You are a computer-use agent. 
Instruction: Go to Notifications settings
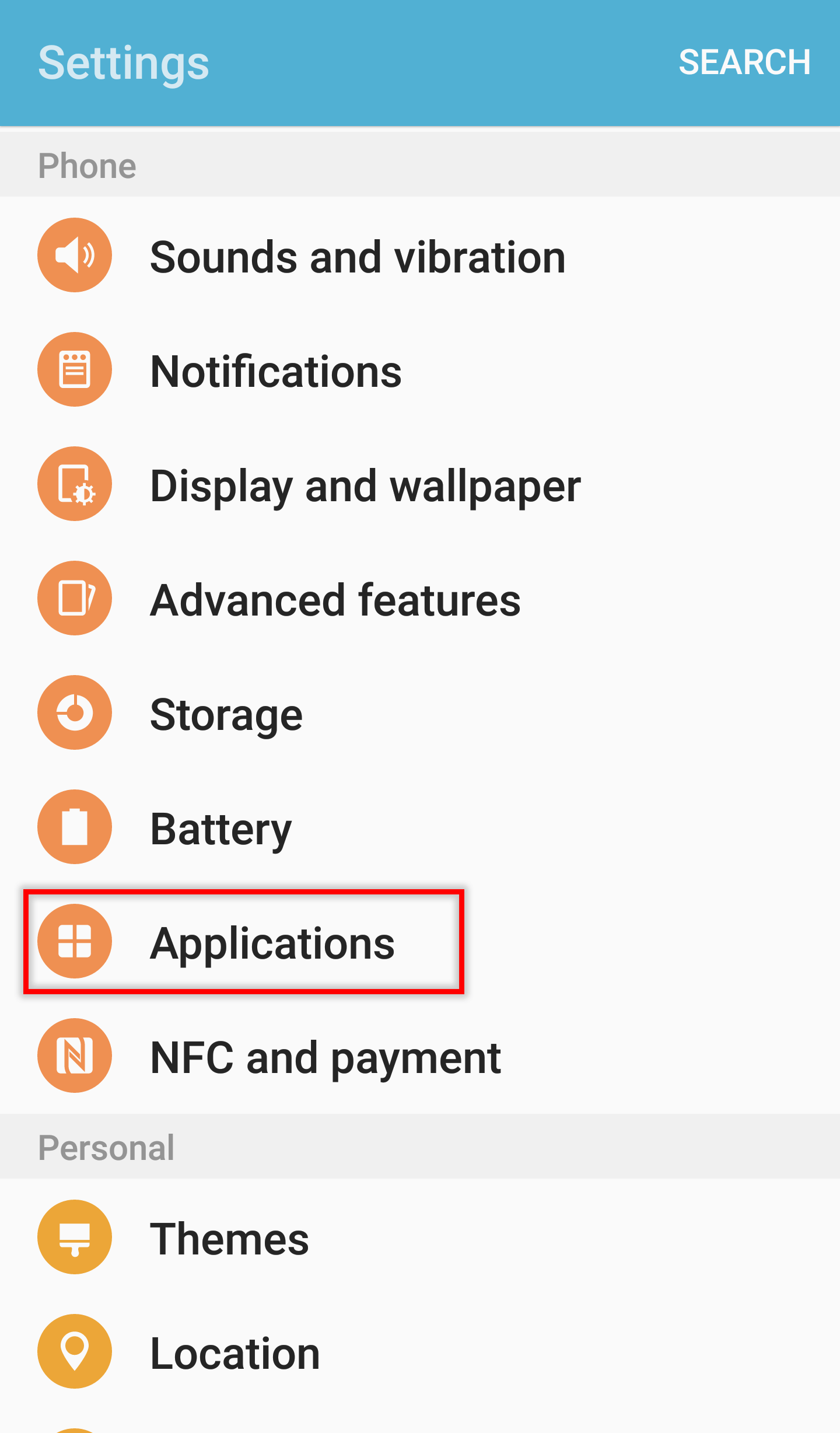click(x=275, y=371)
